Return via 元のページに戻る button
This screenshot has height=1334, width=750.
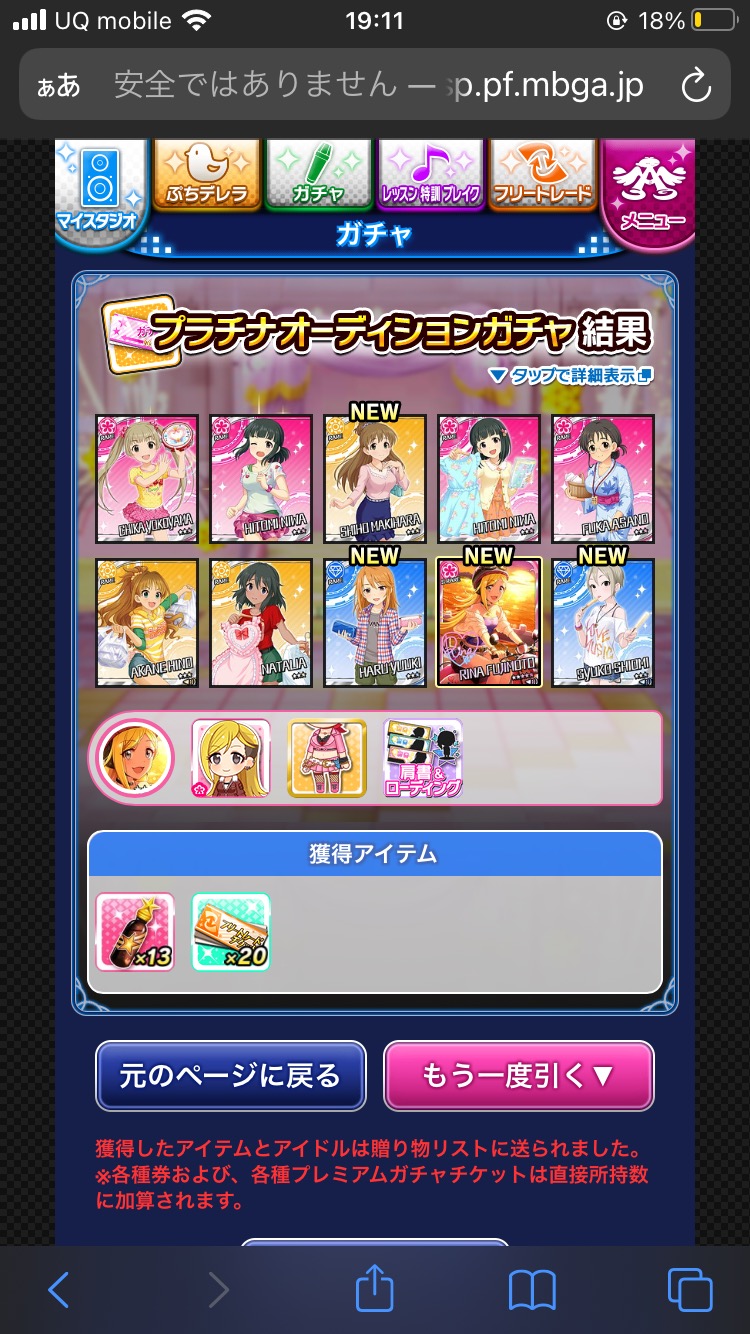(x=231, y=1076)
